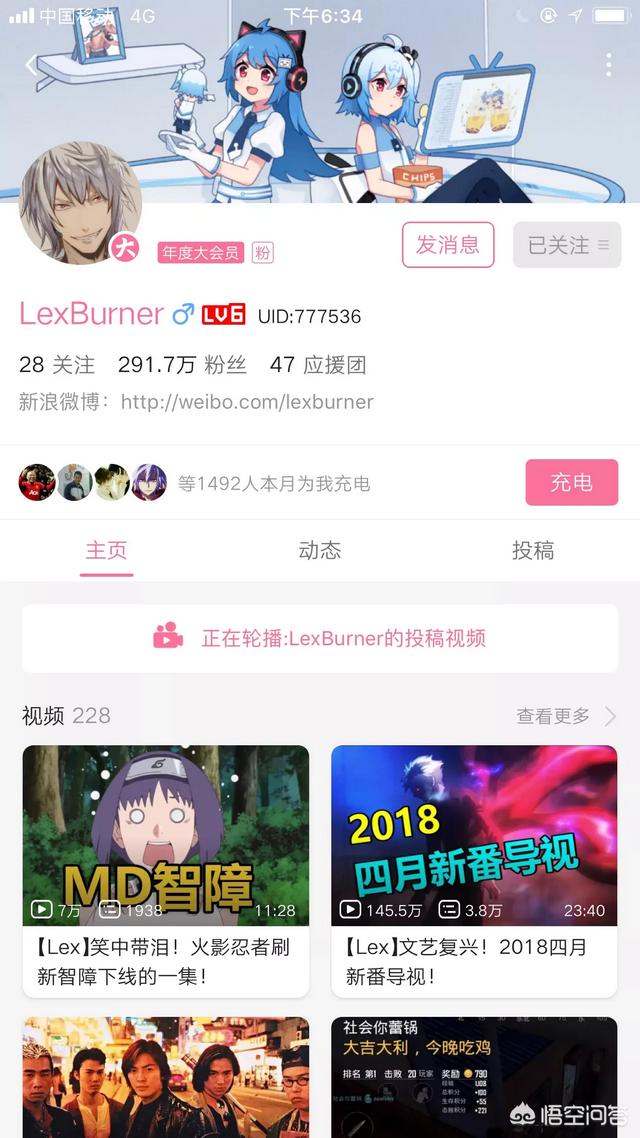The image size is (640, 1138).
Task: Tap the 充电 button to charge
Action: (x=572, y=483)
